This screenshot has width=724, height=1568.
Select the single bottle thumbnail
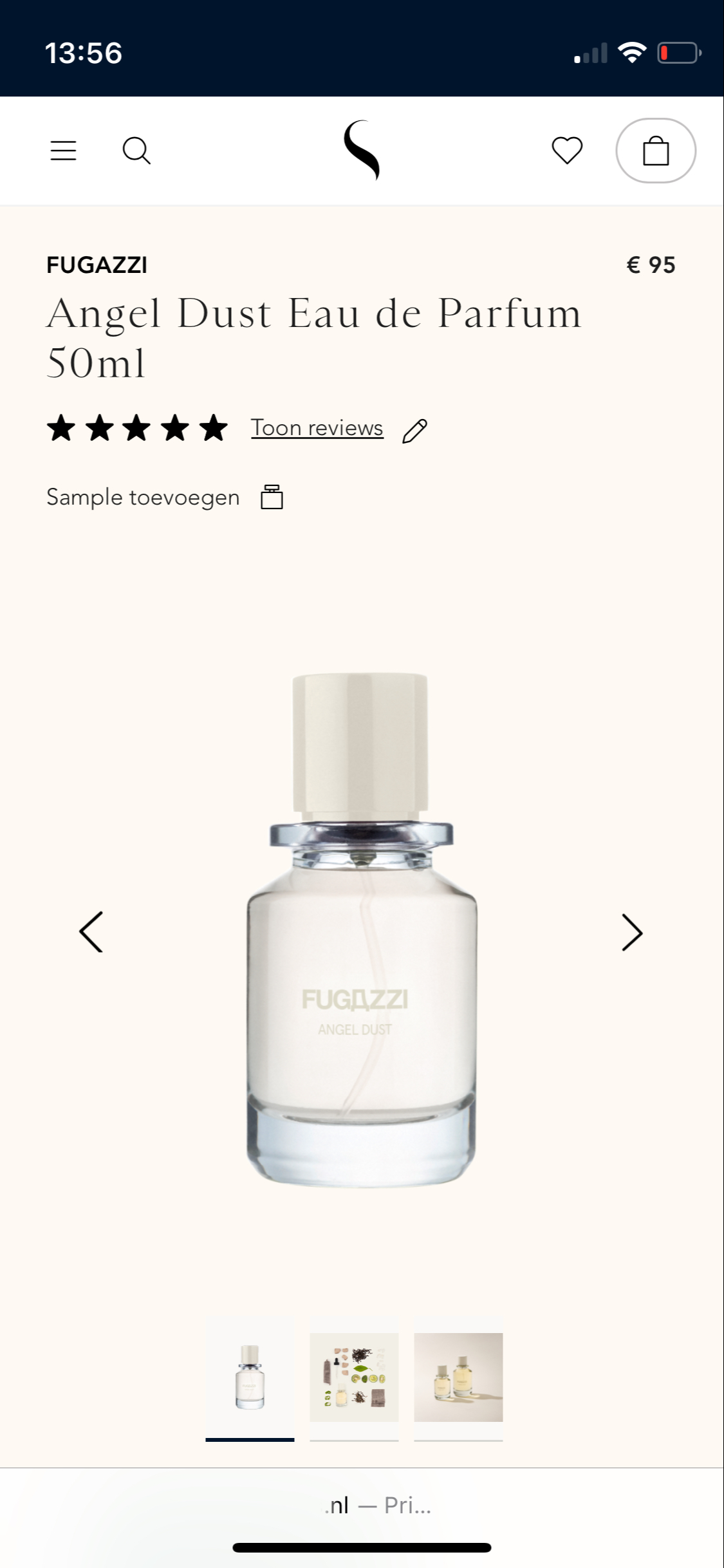(250, 1377)
